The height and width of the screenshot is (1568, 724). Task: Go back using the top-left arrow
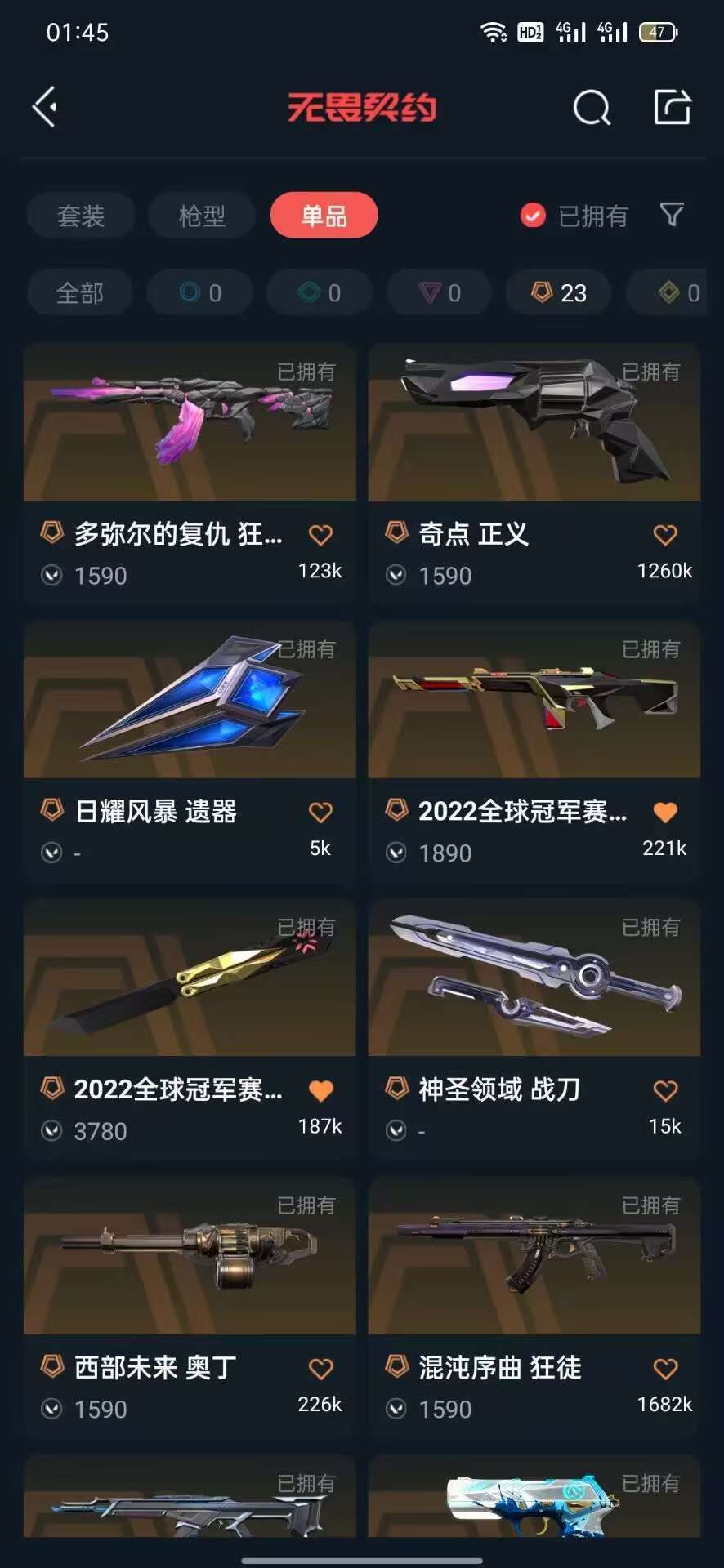coord(45,107)
